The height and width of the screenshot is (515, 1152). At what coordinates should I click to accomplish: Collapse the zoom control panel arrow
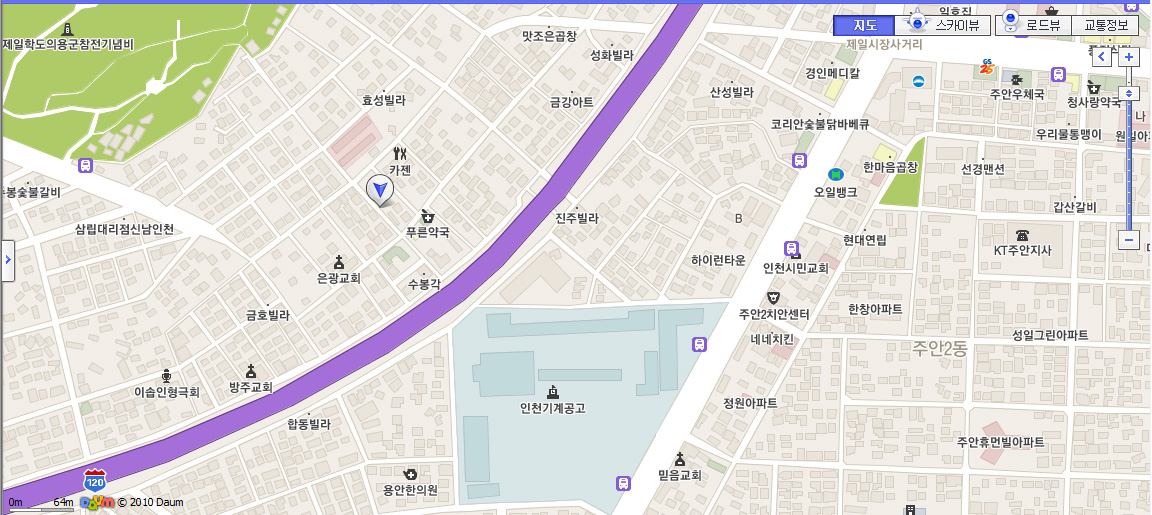(1101, 57)
